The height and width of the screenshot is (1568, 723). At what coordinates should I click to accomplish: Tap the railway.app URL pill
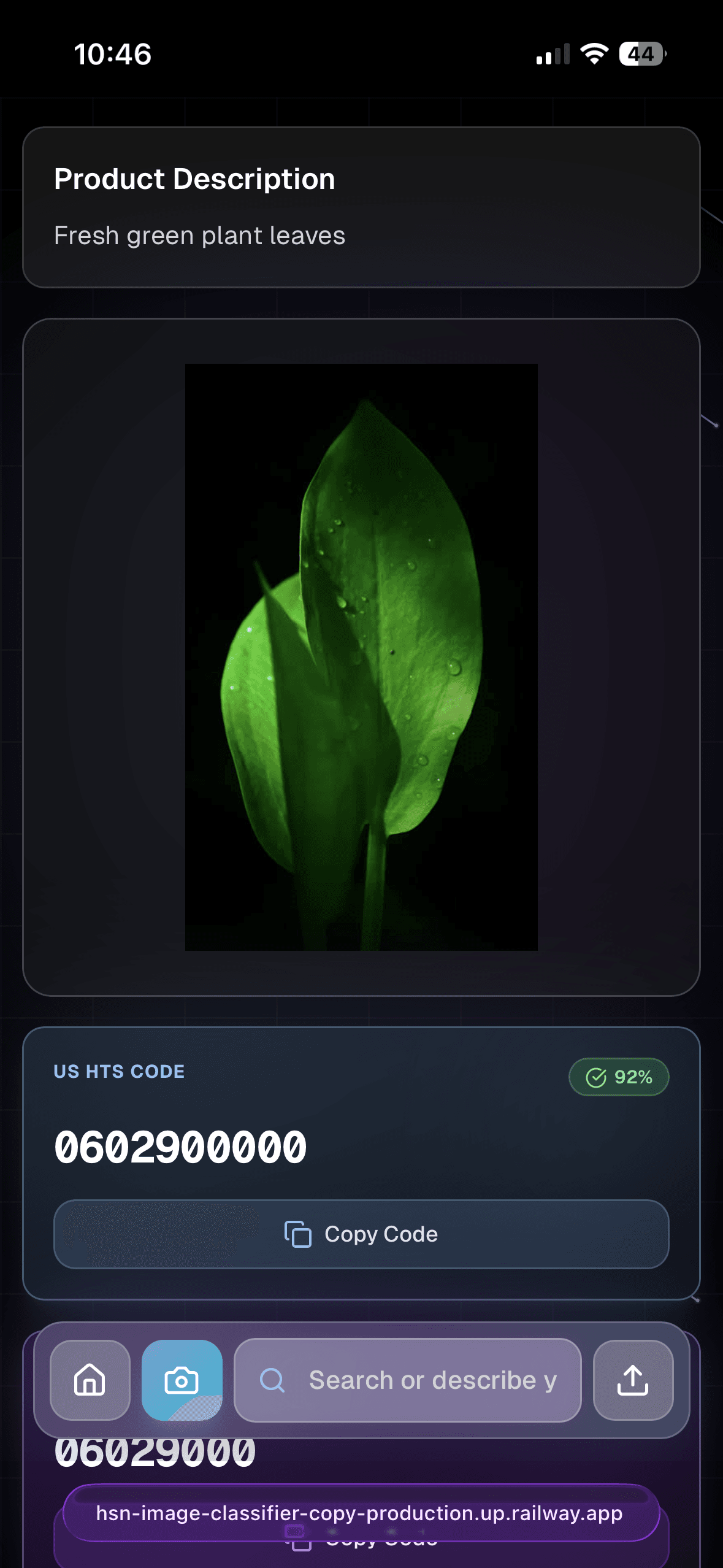point(360,1513)
